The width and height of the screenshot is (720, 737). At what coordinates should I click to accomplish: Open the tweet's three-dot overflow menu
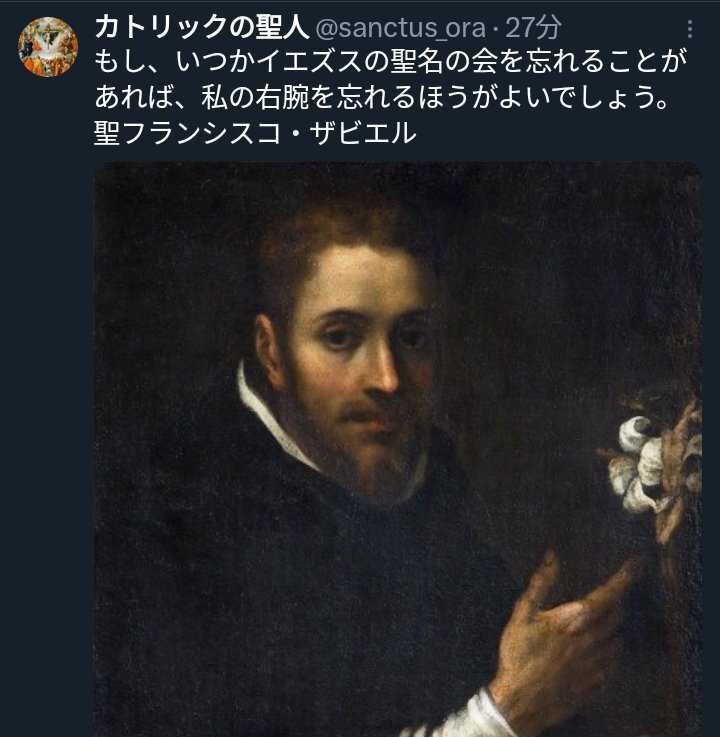pos(689,29)
